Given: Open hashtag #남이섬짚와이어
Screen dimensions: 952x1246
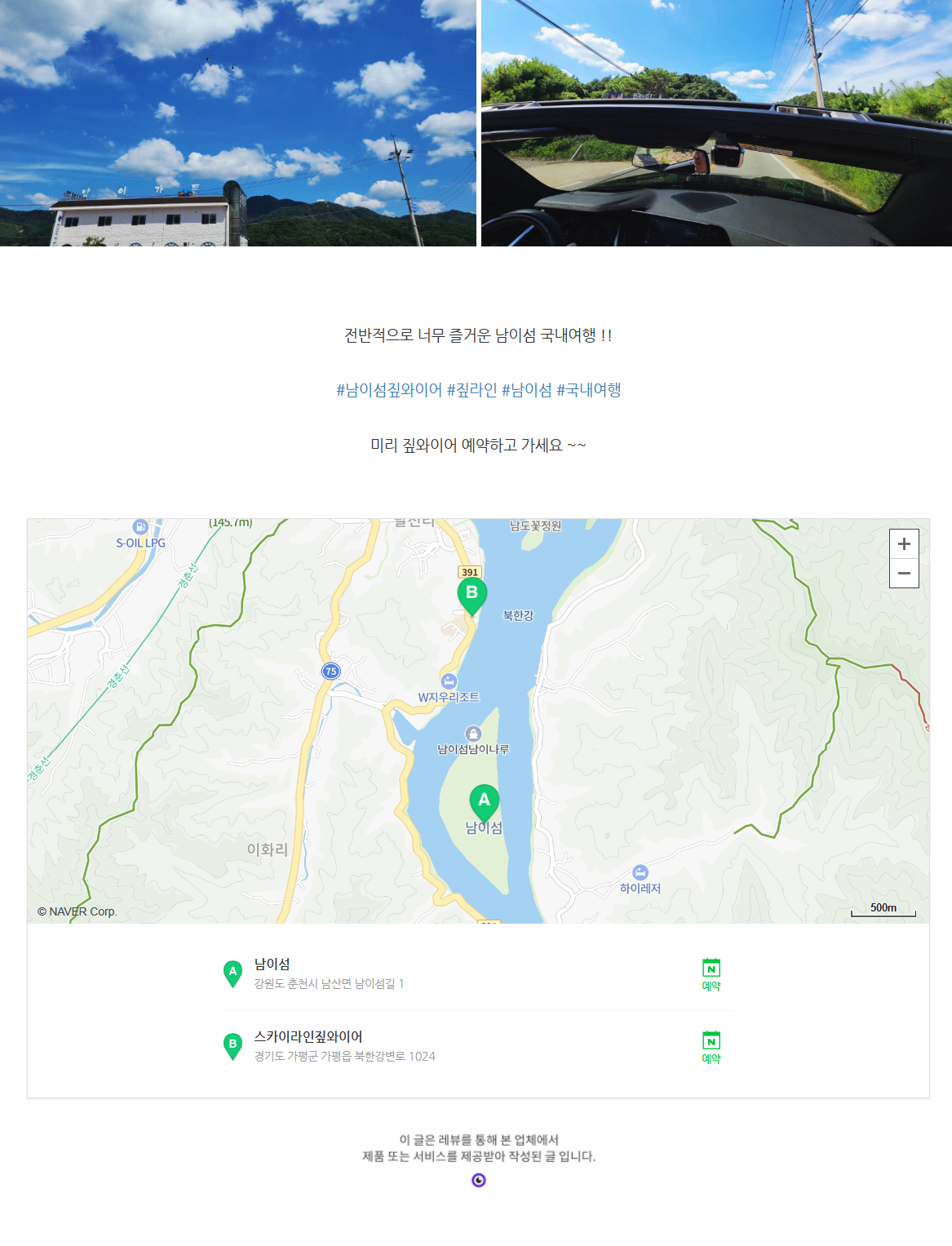Looking at the screenshot, I should point(389,390).
